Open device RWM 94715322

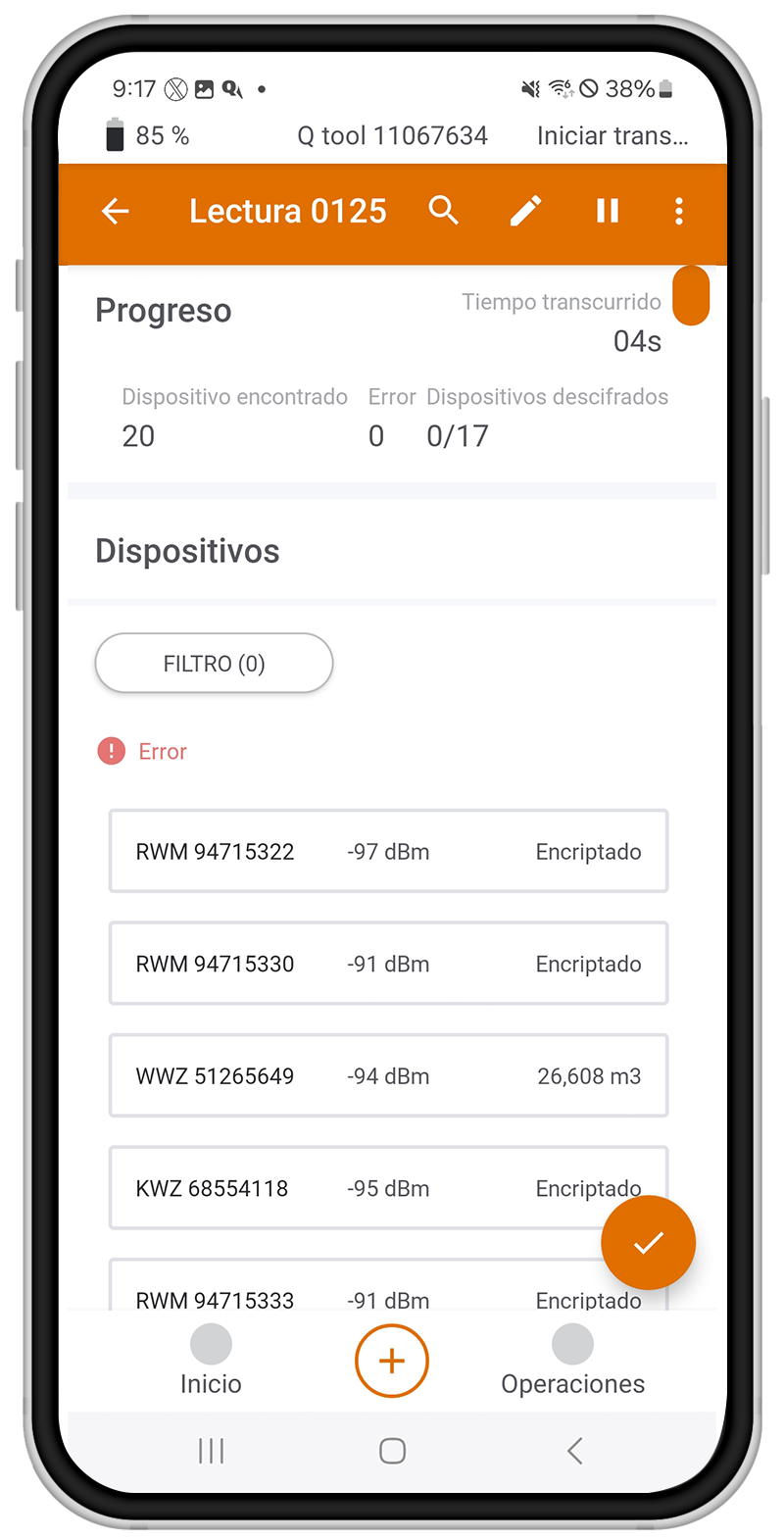[x=388, y=851]
